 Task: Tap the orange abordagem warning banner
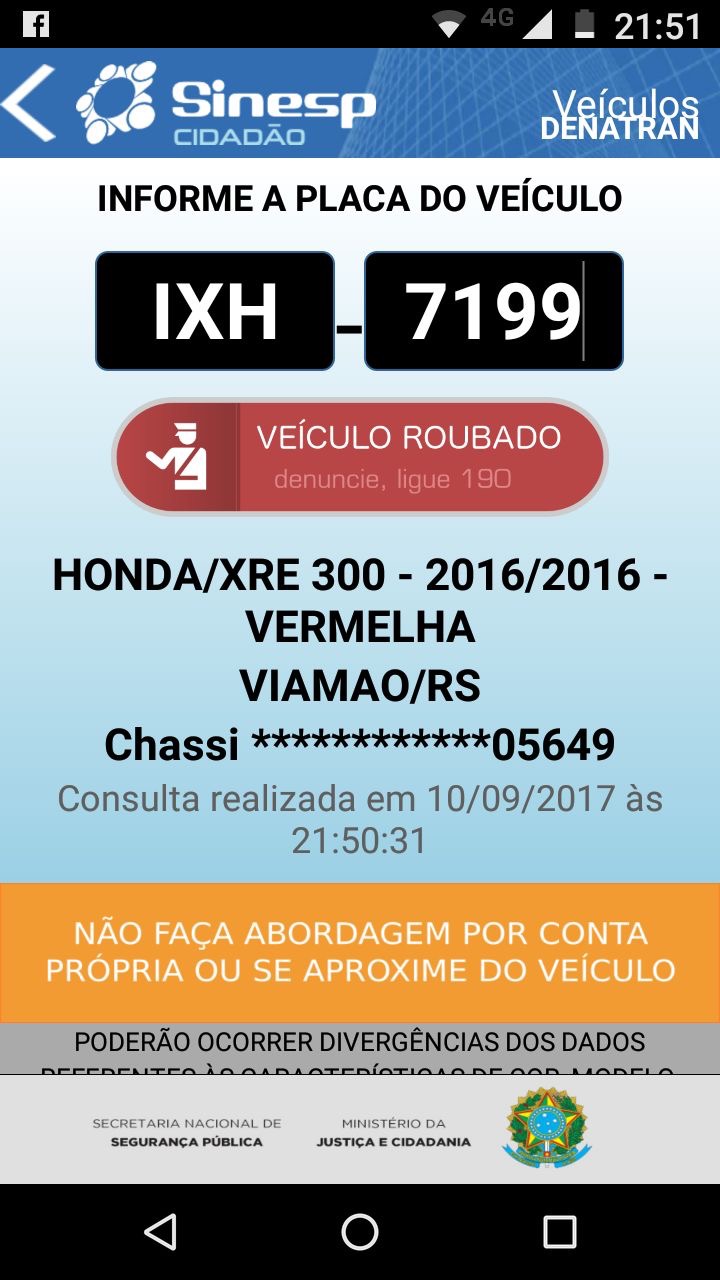360,952
